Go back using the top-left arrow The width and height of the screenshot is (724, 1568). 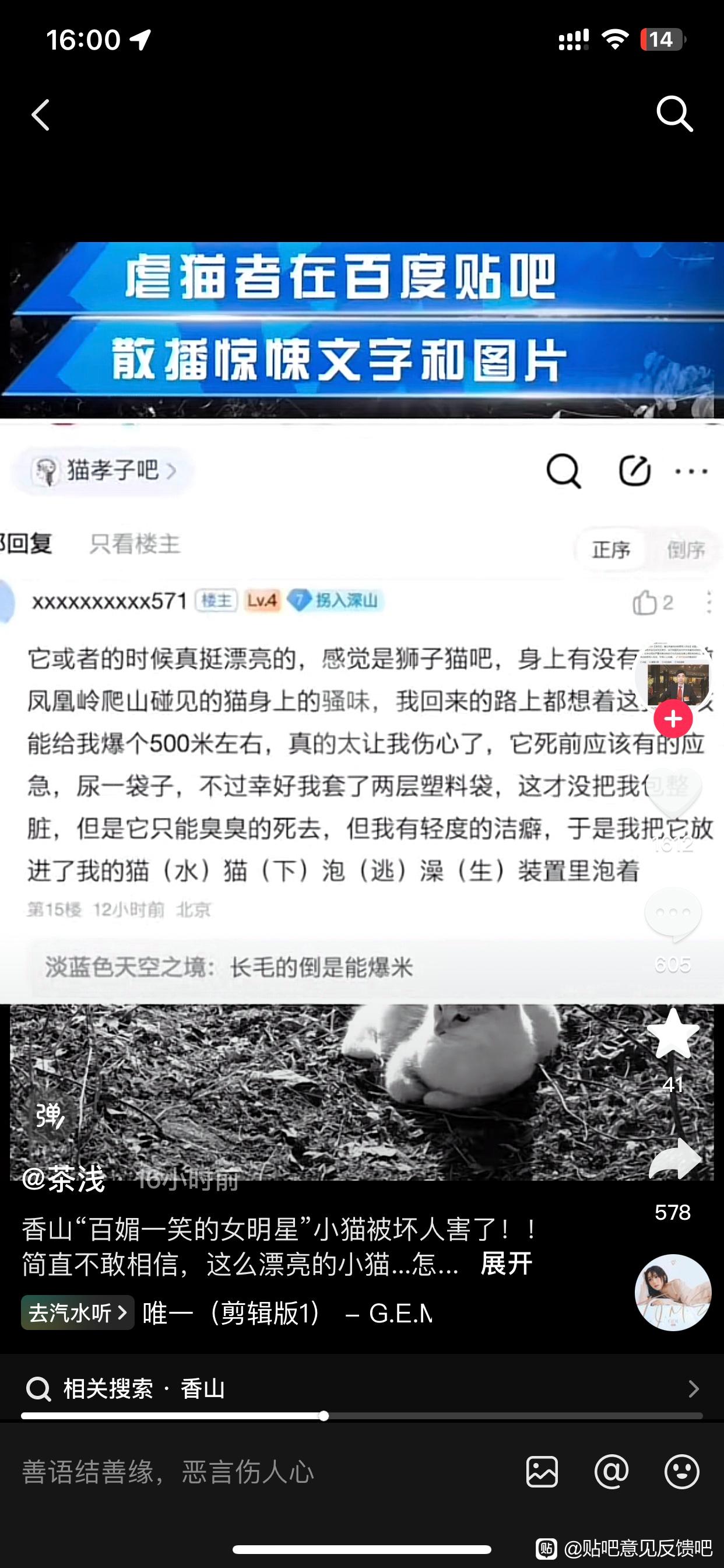(x=41, y=114)
